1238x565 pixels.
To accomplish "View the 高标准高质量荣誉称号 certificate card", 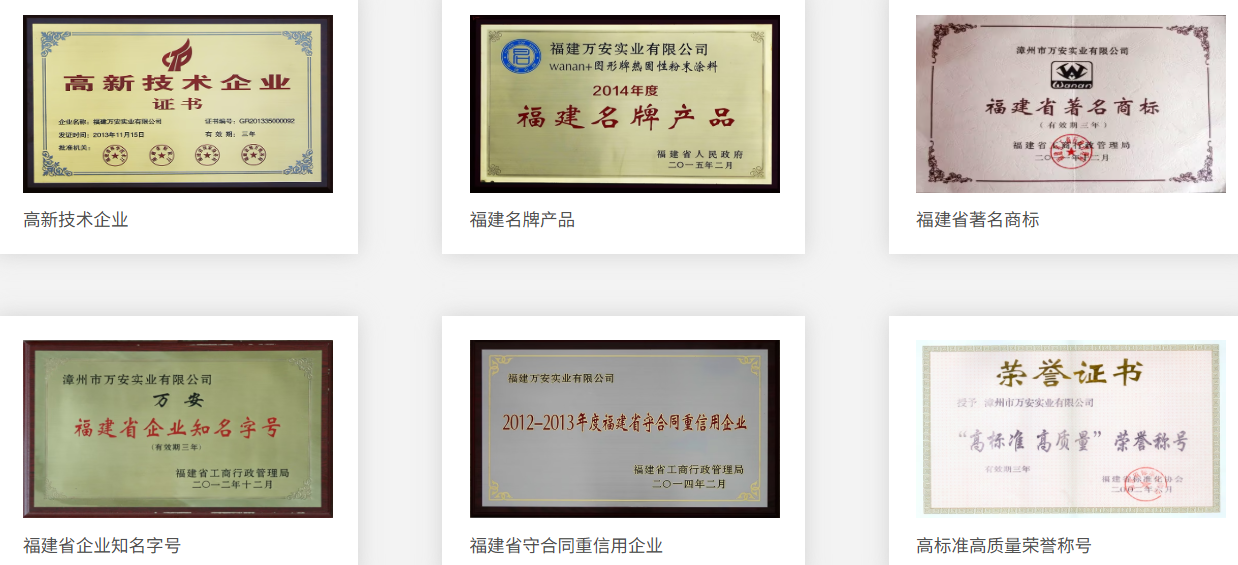I will click(x=1063, y=440).
